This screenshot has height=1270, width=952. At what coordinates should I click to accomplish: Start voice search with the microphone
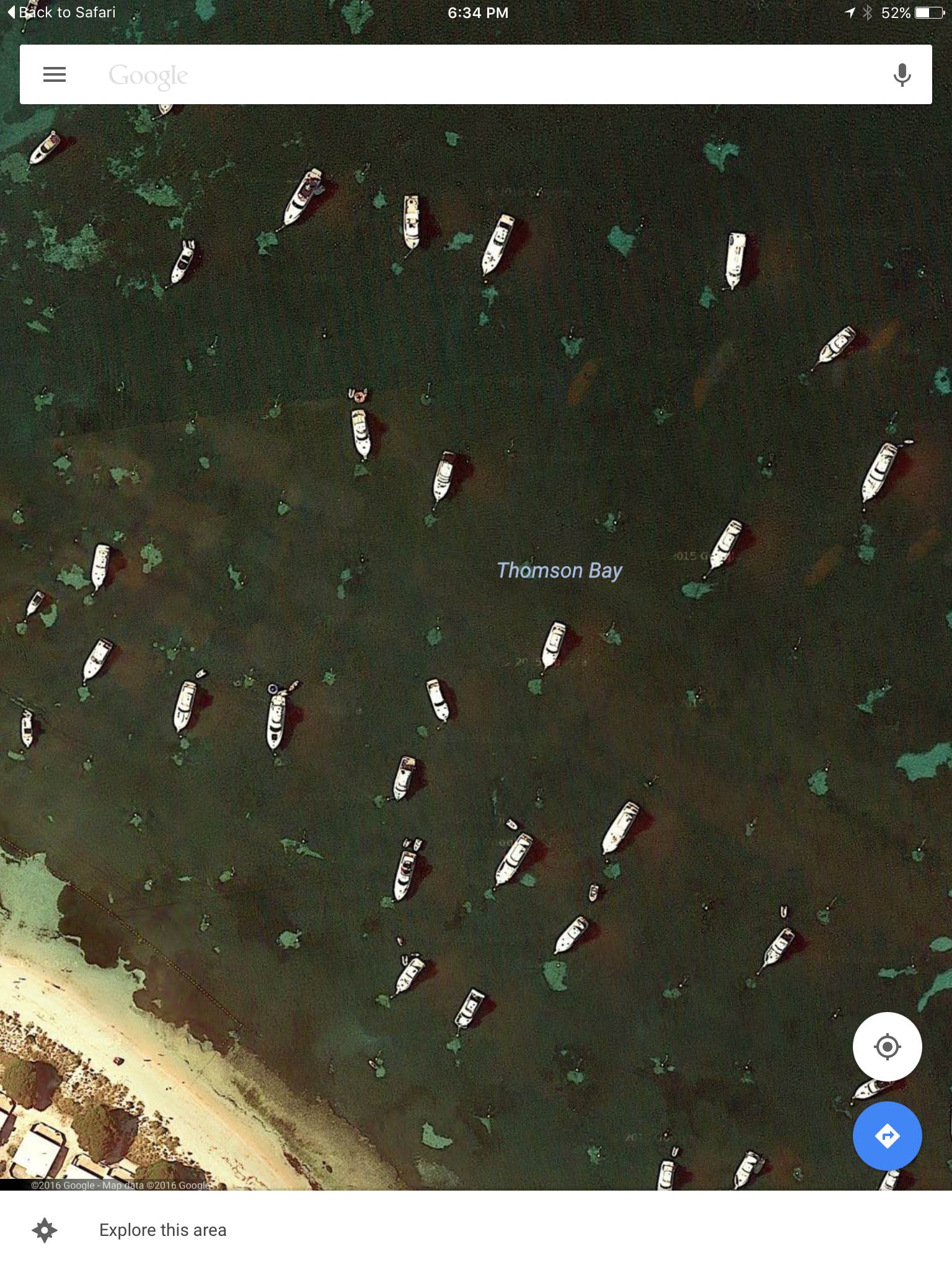[902, 75]
